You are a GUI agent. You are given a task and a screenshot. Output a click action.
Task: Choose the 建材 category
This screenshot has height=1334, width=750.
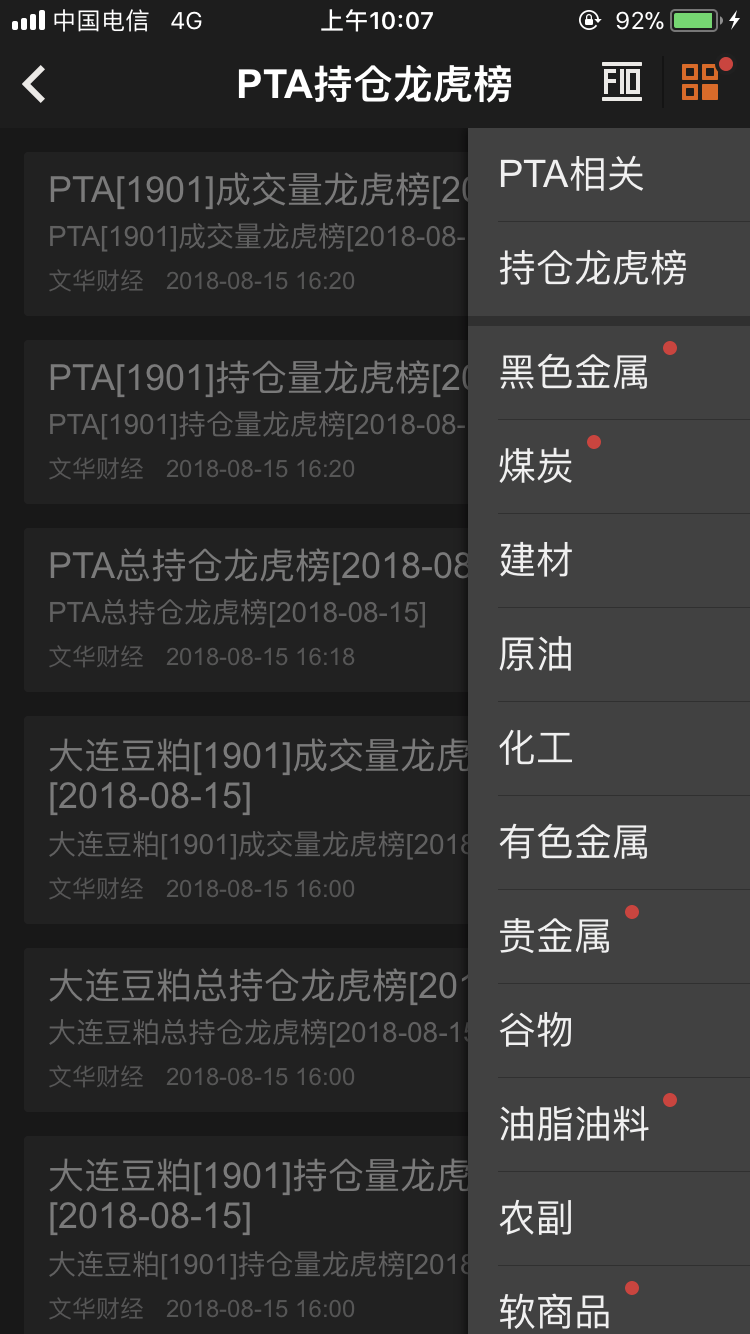[x=536, y=560]
